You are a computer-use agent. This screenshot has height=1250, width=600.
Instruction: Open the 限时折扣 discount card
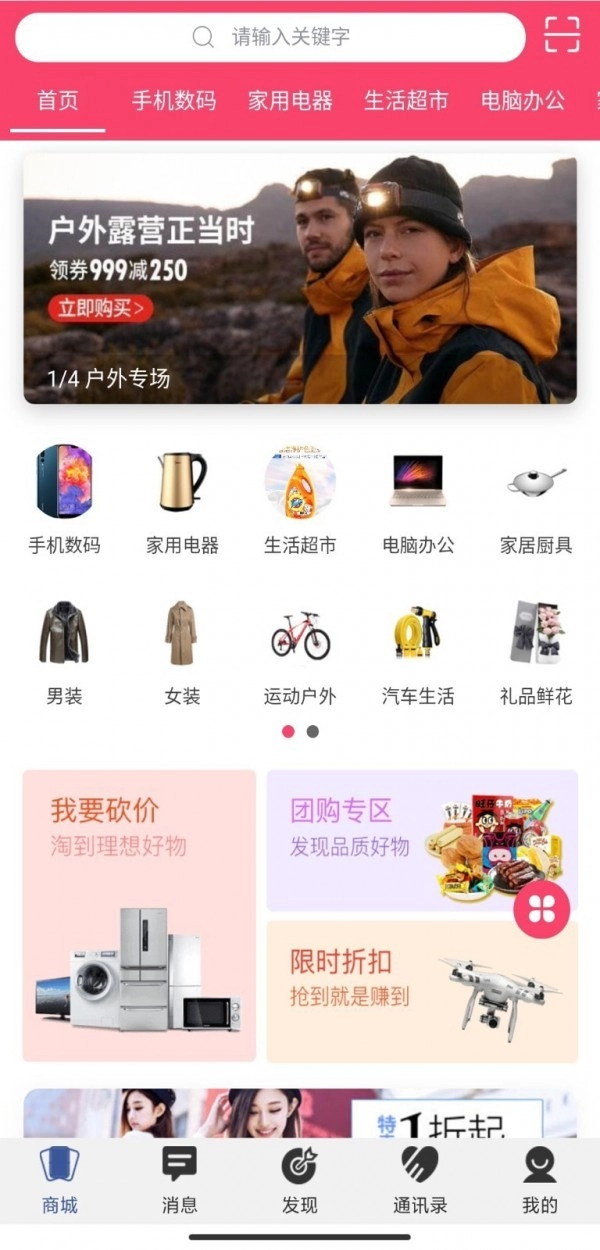pyautogui.click(x=421, y=991)
